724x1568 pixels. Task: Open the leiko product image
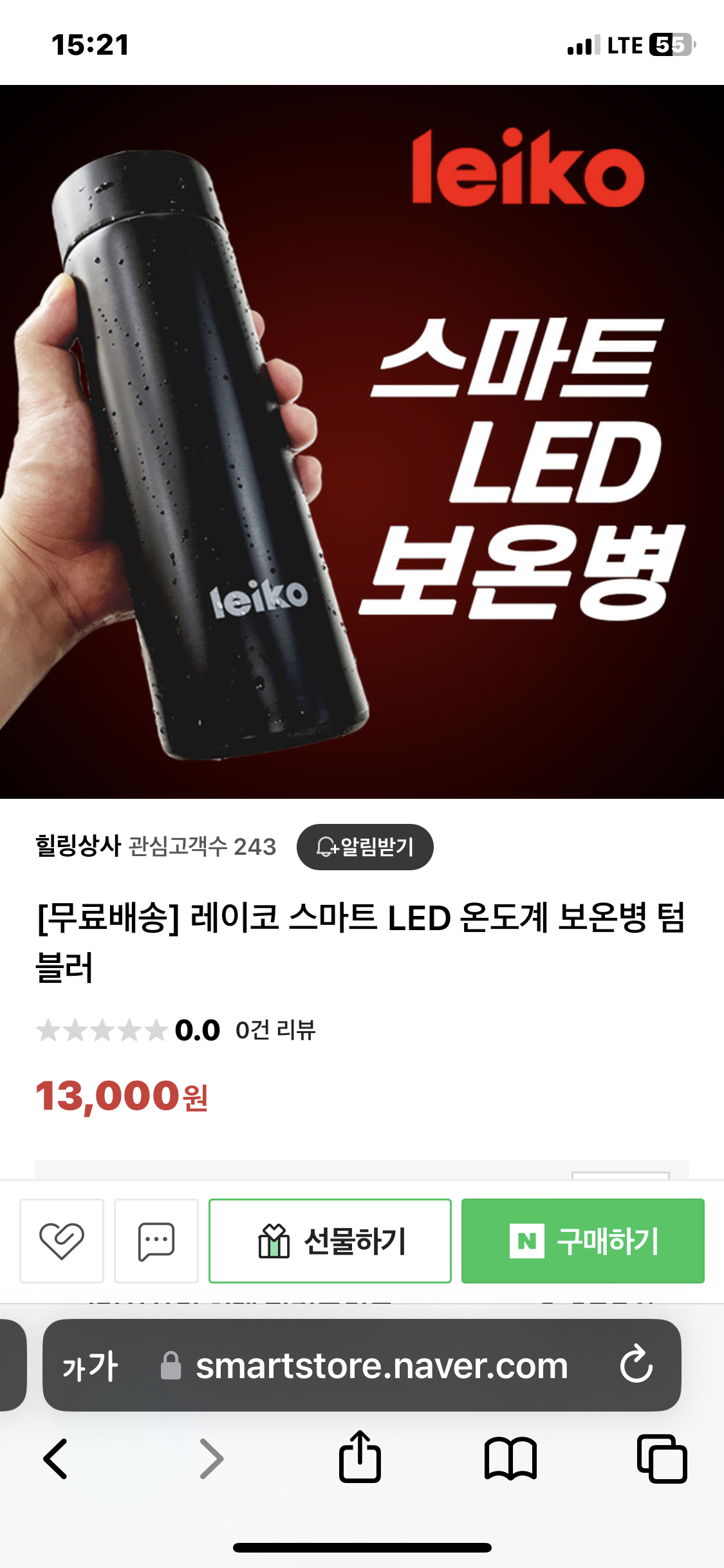(x=362, y=442)
